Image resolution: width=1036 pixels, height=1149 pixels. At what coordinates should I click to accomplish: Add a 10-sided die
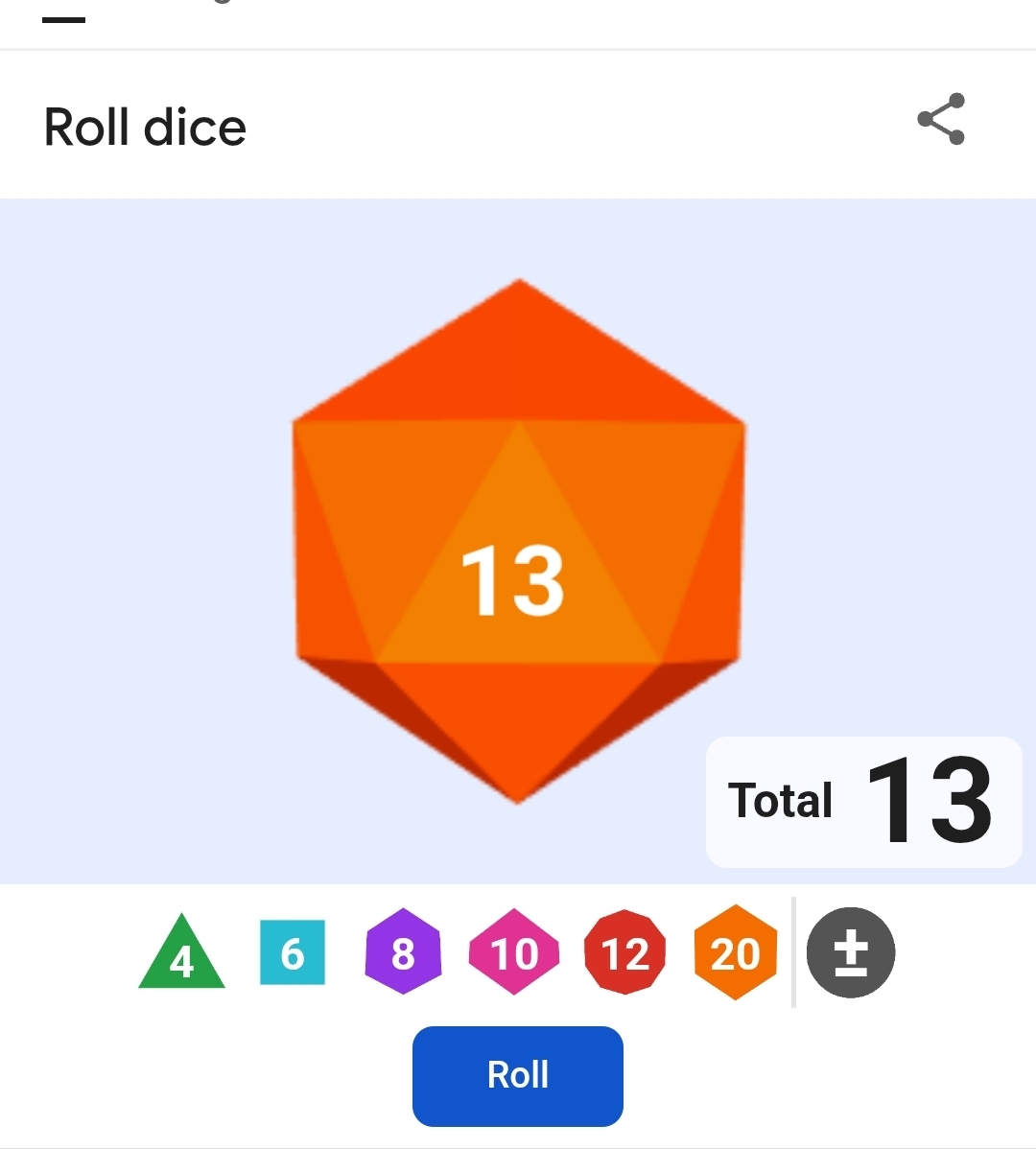coord(514,952)
